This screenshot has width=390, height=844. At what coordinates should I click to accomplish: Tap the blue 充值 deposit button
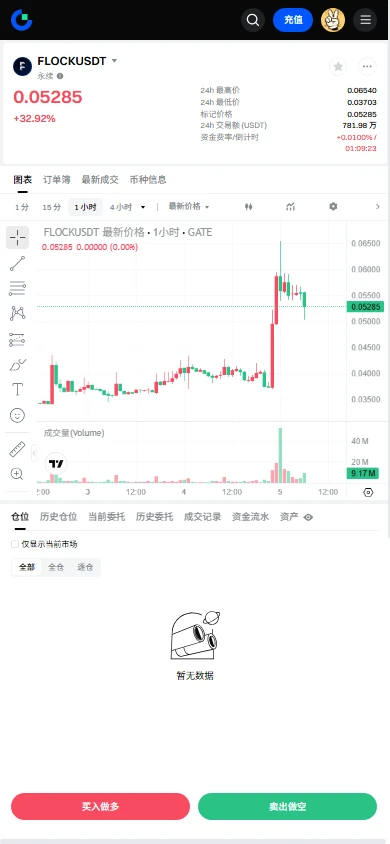coord(293,20)
